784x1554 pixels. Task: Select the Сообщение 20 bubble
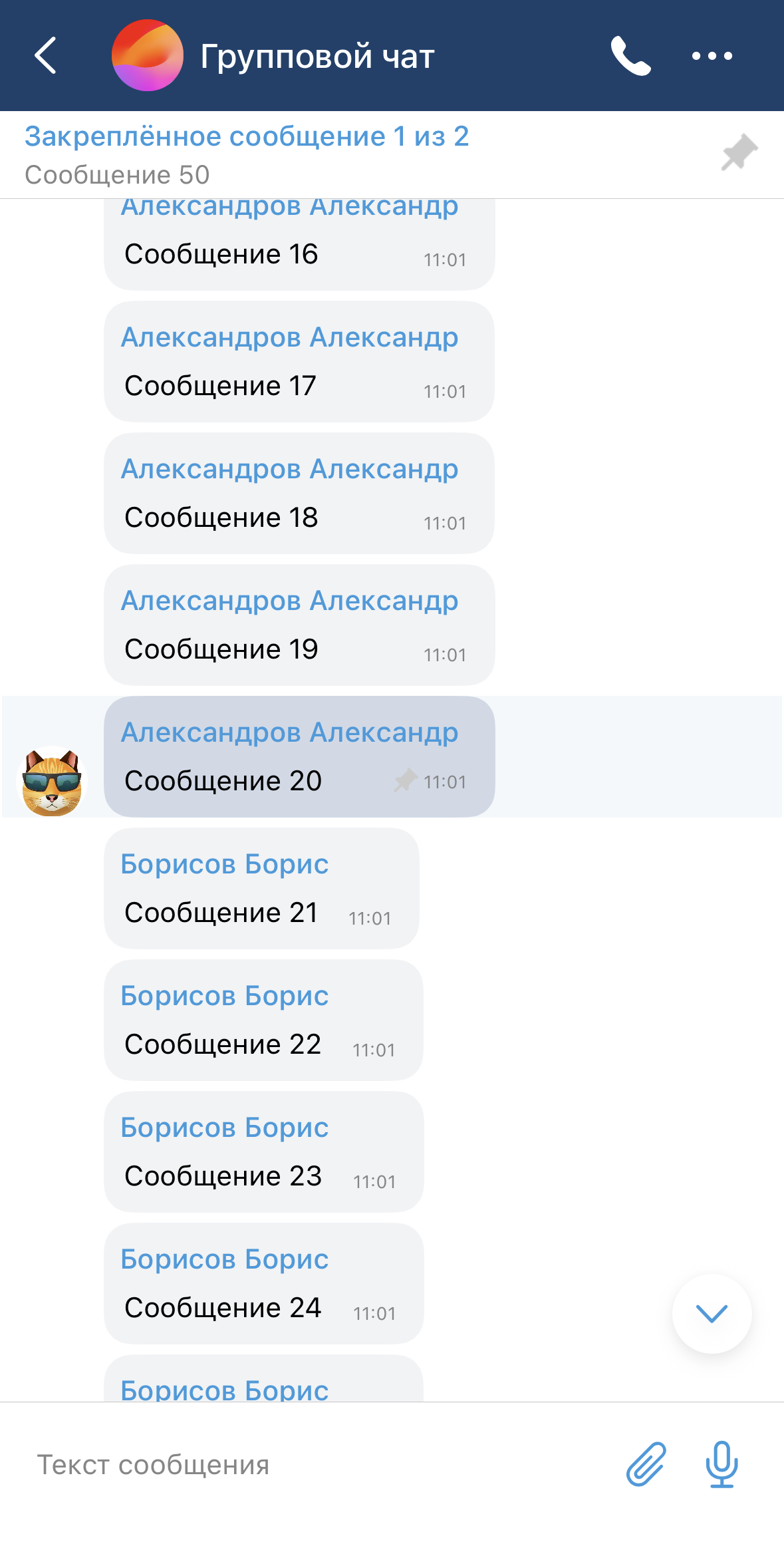[299, 757]
